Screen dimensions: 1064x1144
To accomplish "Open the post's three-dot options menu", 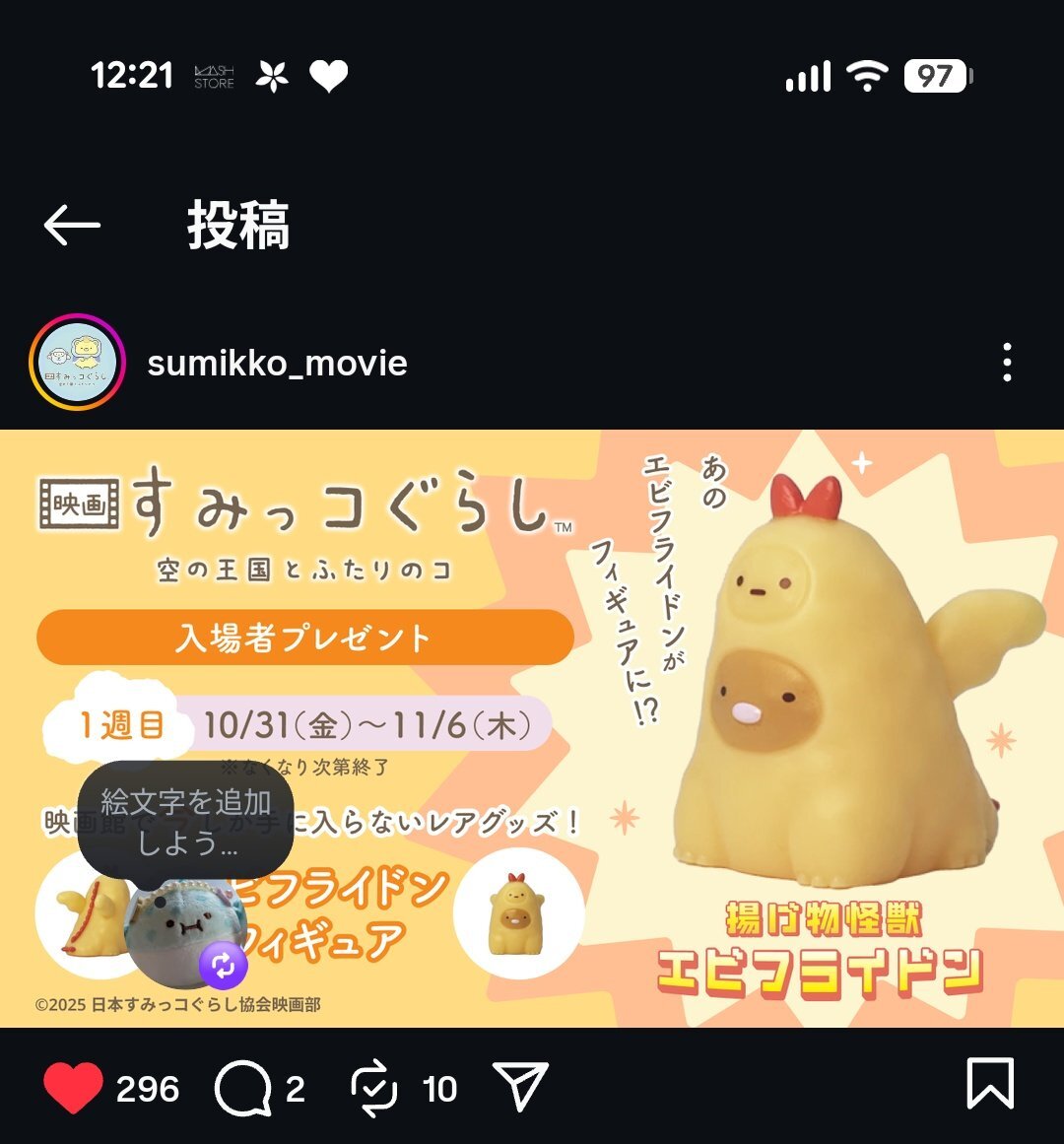I will 1006,363.
